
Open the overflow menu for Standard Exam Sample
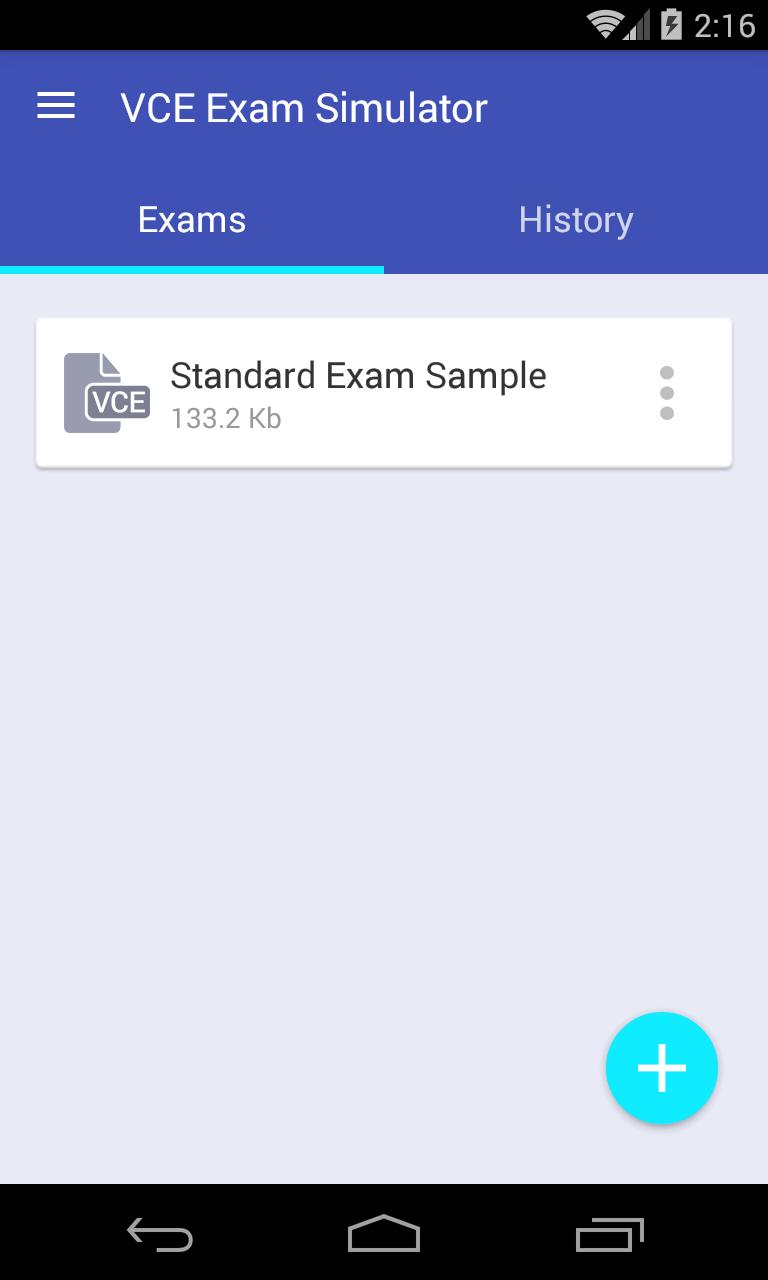pos(667,392)
